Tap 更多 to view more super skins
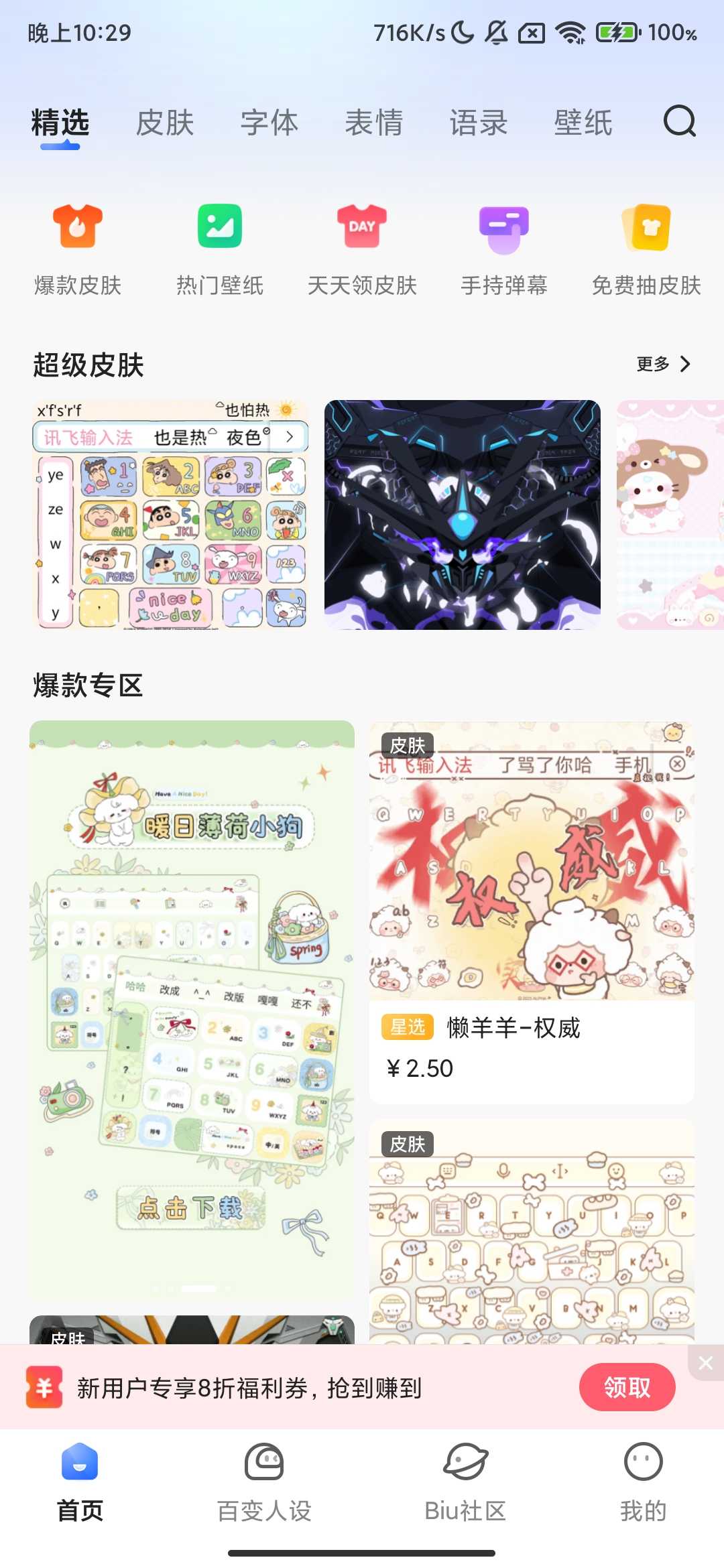This screenshot has width=724, height=1568. (x=662, y=364)
